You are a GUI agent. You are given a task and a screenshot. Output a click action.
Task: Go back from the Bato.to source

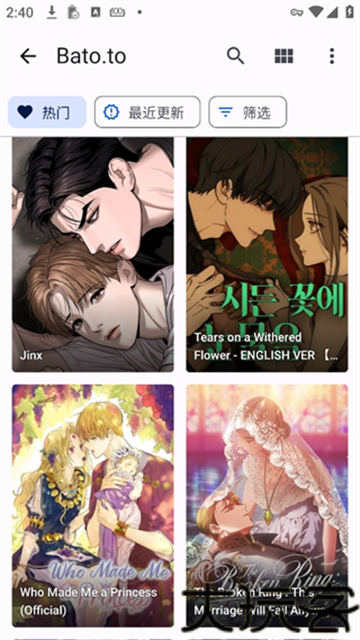(x=28, y=56)
